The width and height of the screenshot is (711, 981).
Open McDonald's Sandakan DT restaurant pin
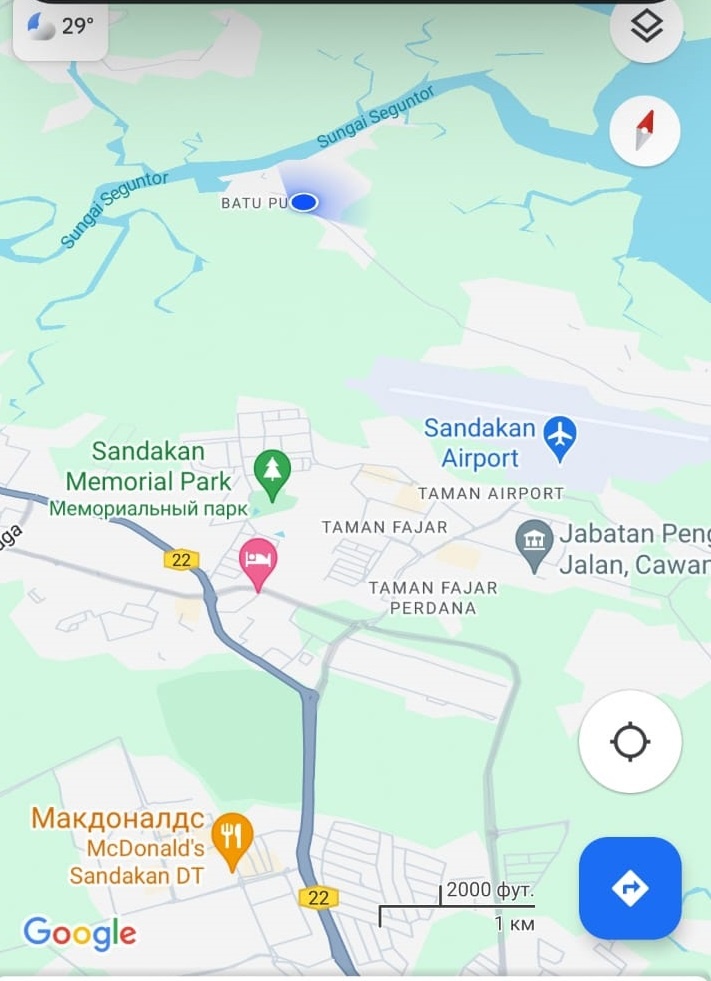coord(232,837)
